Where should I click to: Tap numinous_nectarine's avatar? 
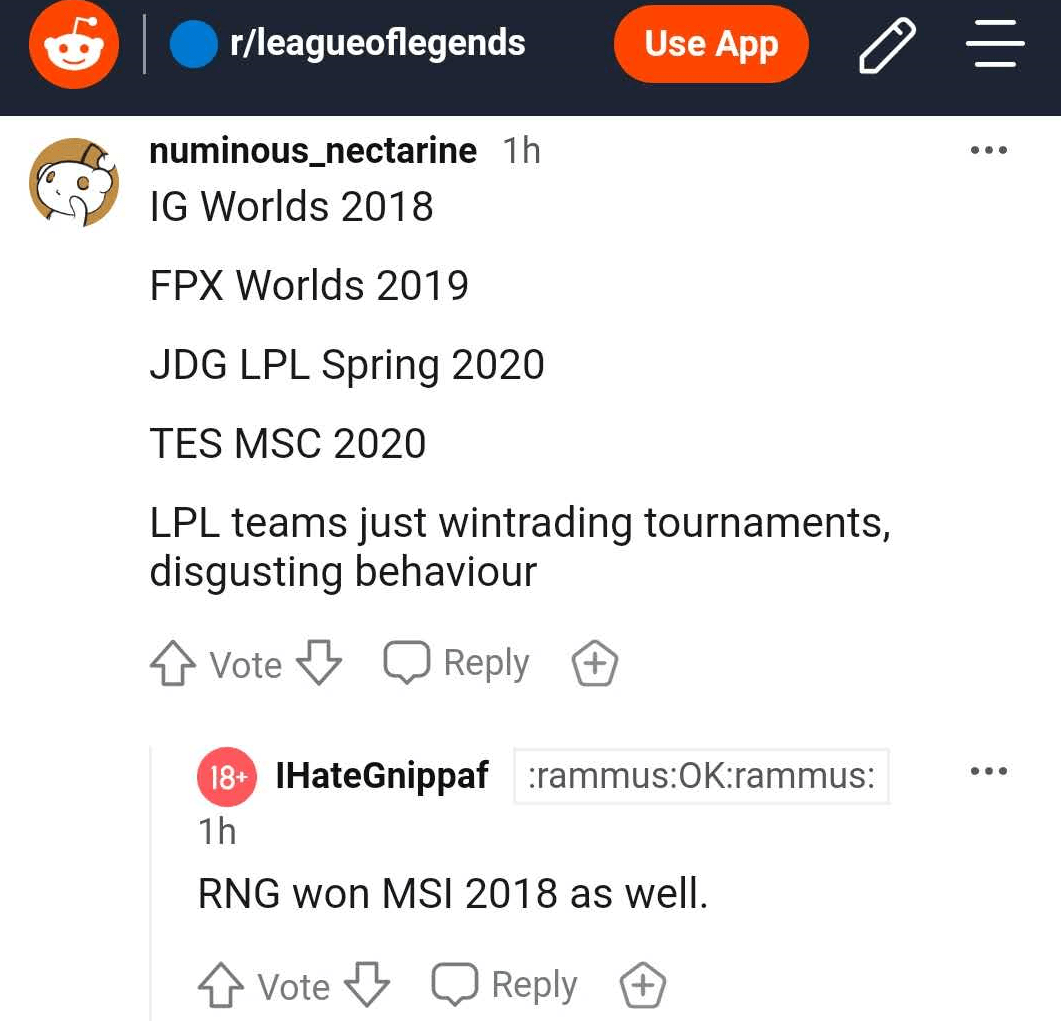74,183
